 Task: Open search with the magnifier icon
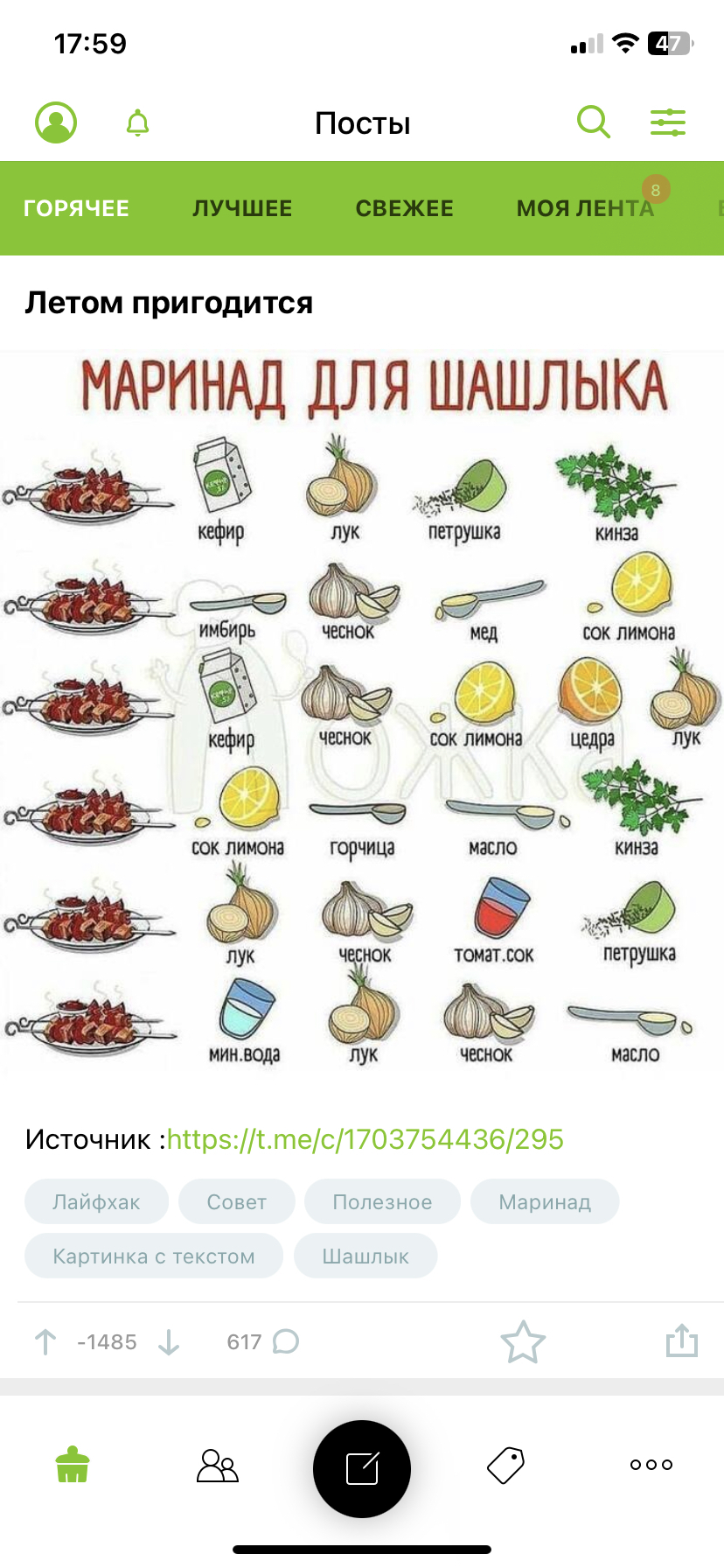(x=594, y=122)
